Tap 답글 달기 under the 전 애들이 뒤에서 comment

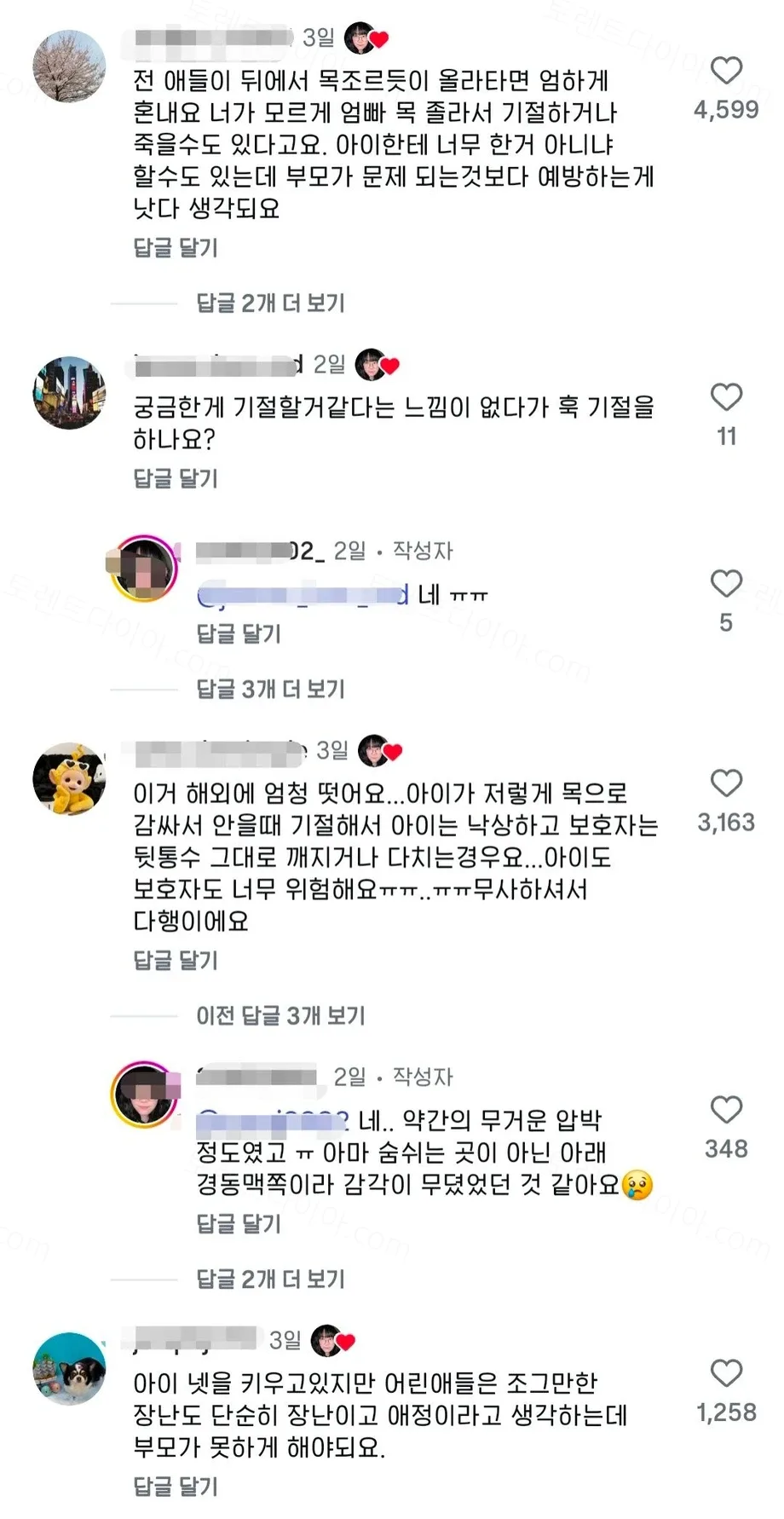coord(176,247)
